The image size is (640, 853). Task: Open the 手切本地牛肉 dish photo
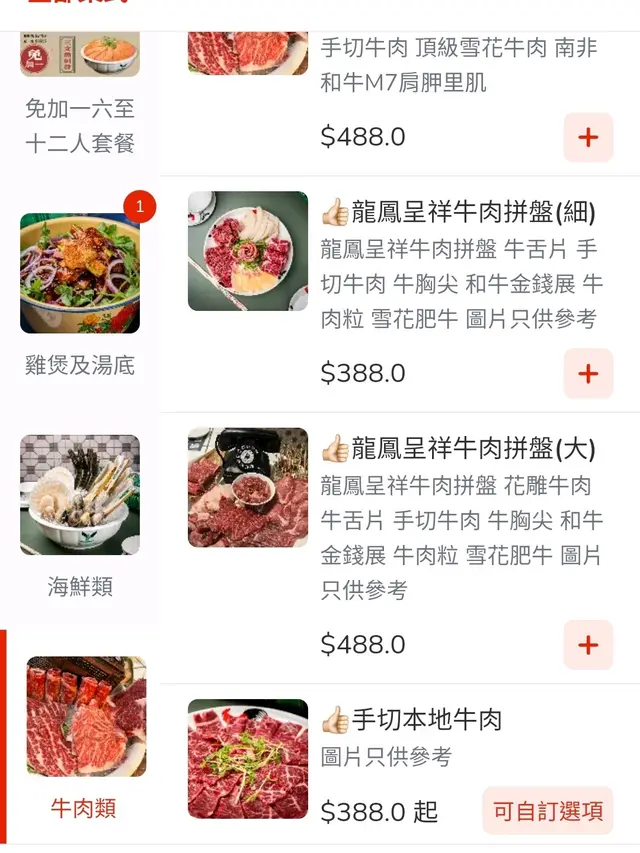pos(248,759)
